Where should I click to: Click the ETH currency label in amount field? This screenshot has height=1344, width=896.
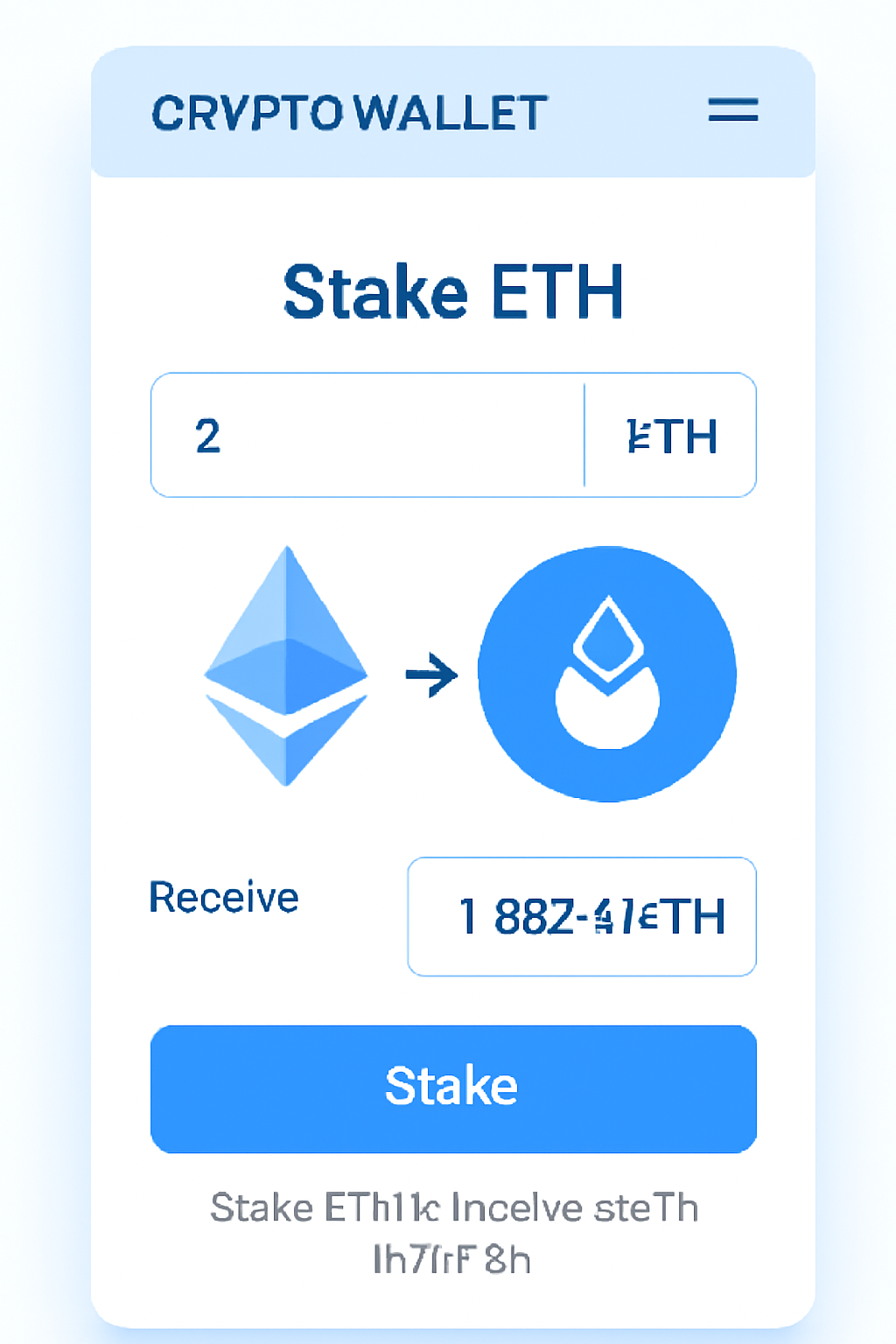pos(672,435)
